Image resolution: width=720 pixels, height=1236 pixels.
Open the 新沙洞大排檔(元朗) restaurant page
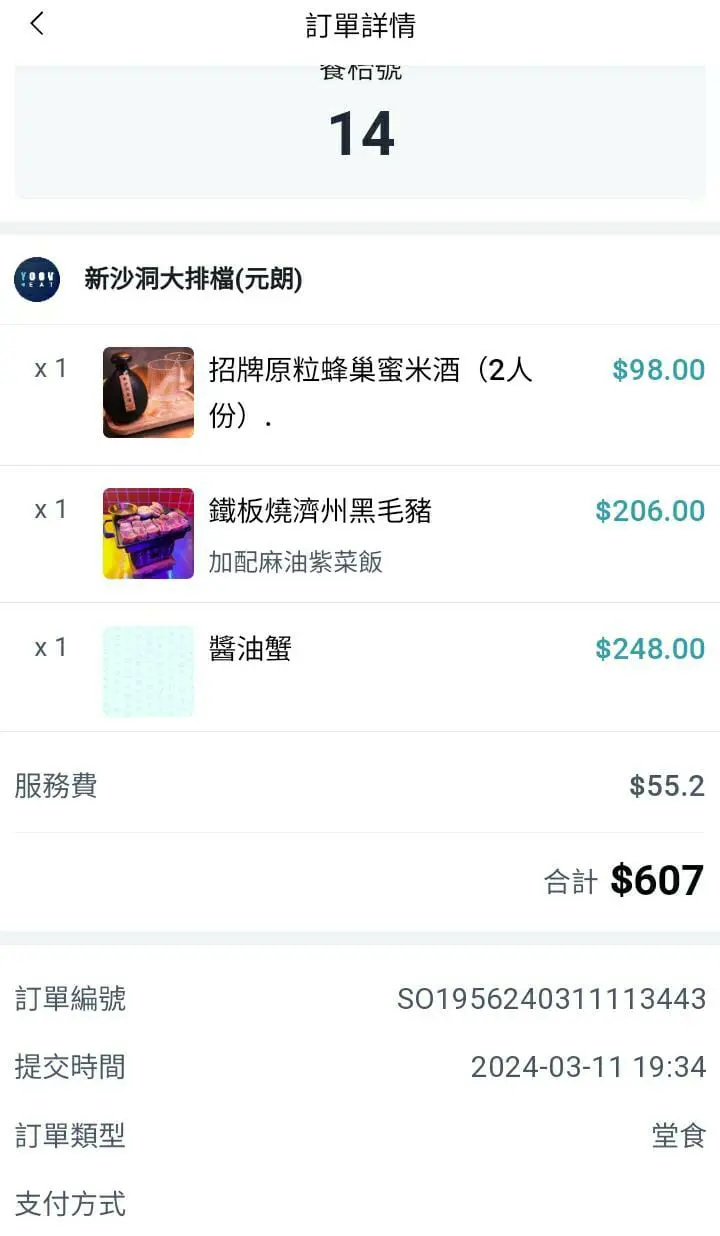click(x=192, y=279)
